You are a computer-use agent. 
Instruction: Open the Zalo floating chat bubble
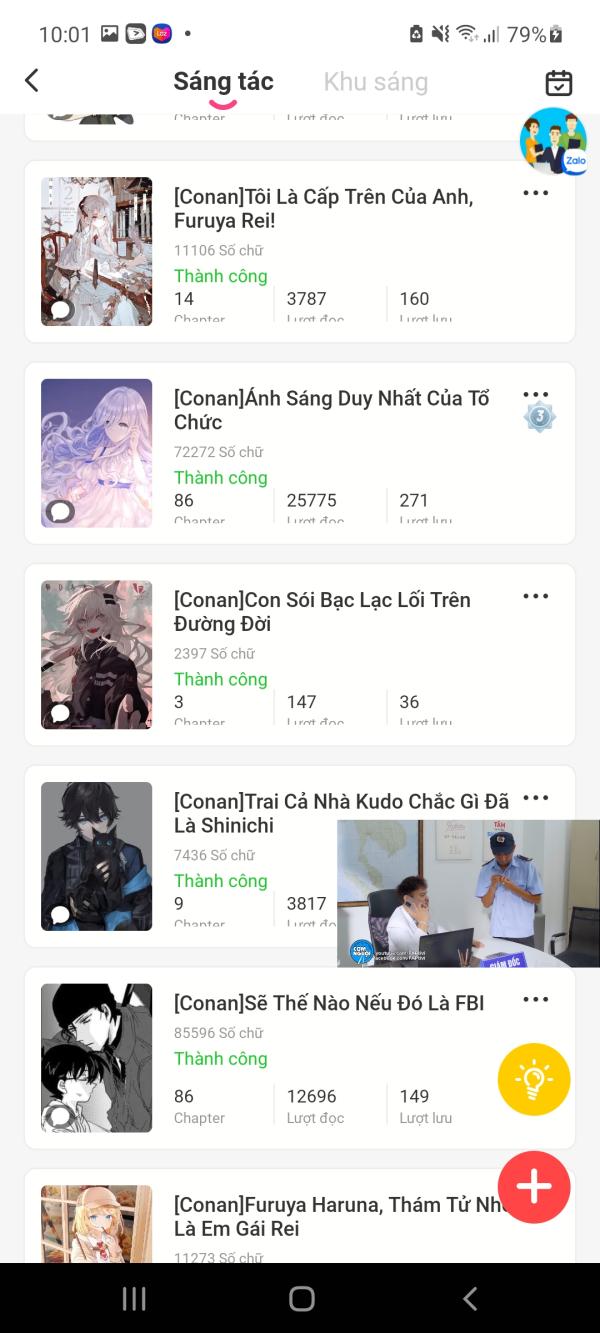click(x=553, y=142)
